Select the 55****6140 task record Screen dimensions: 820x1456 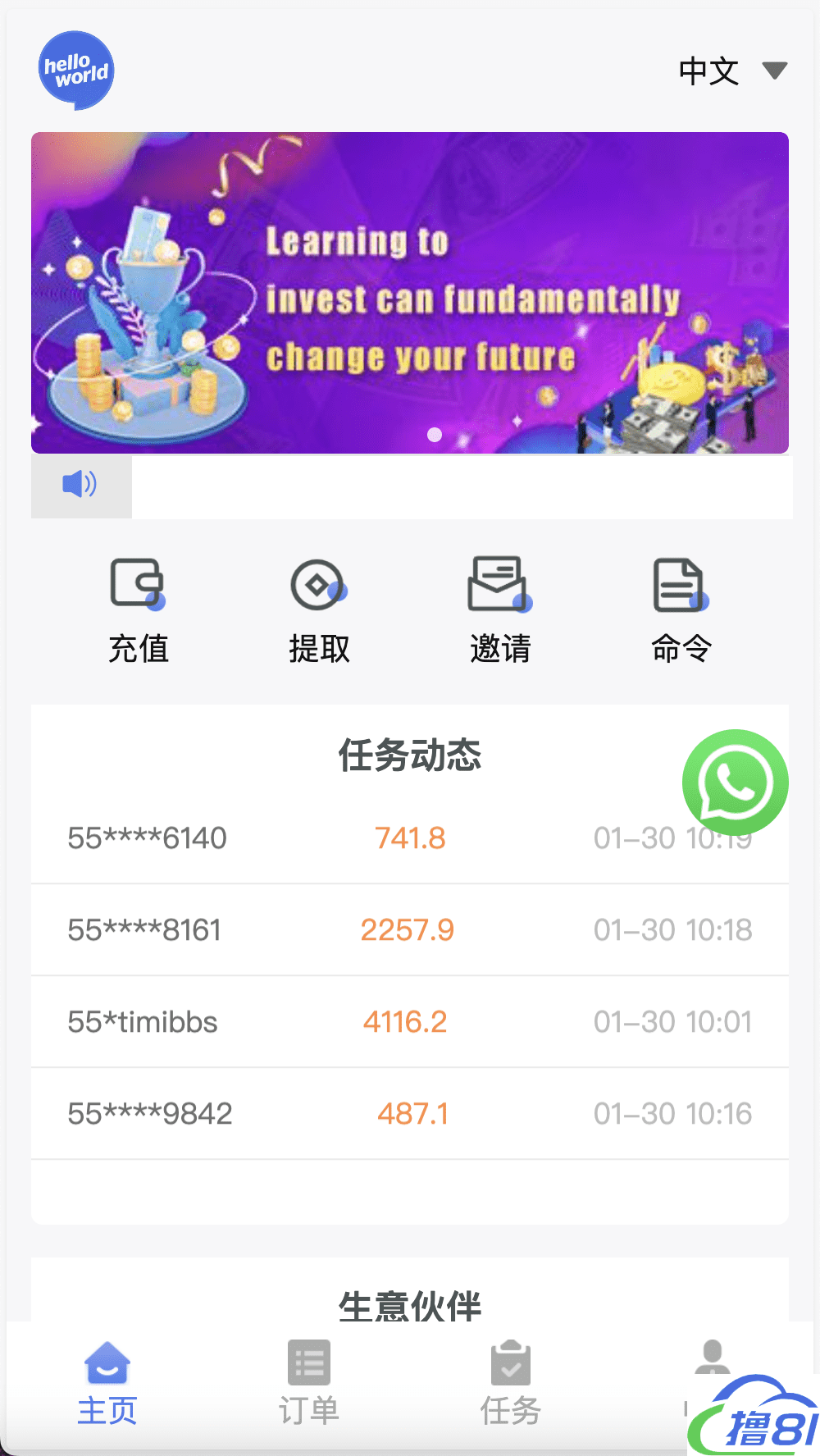click(148, 838)
